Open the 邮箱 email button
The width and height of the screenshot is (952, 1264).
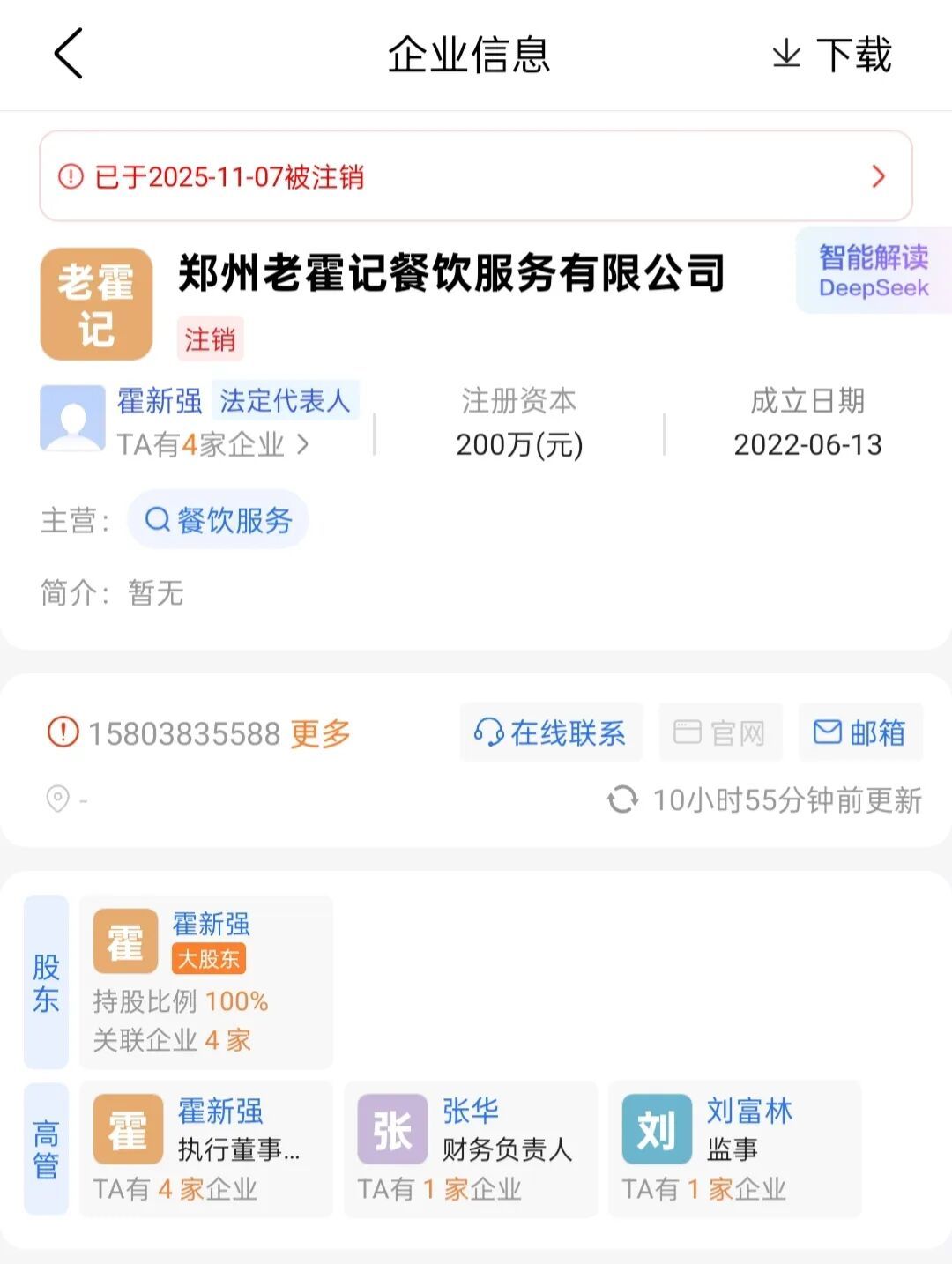(859, 732)
